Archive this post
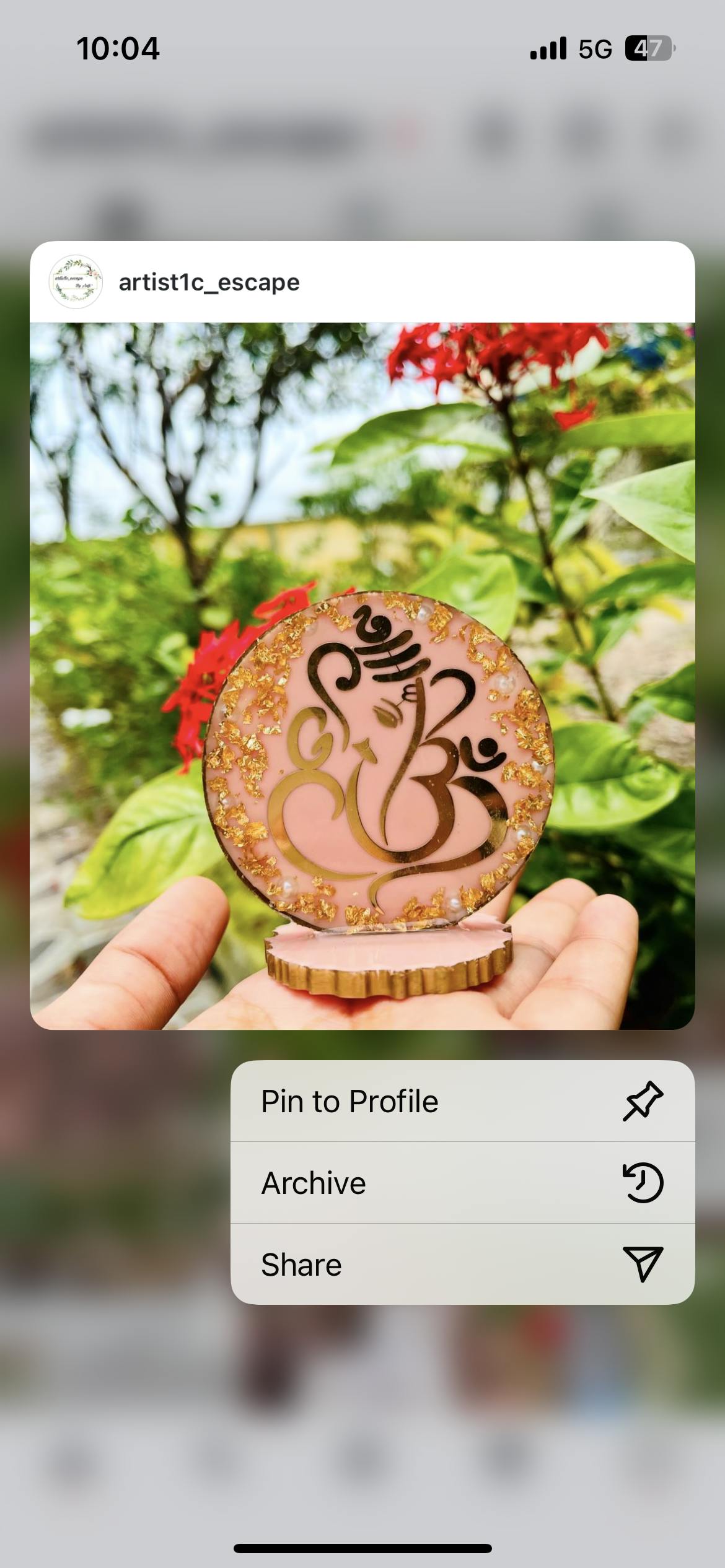 pos(462,1183)
